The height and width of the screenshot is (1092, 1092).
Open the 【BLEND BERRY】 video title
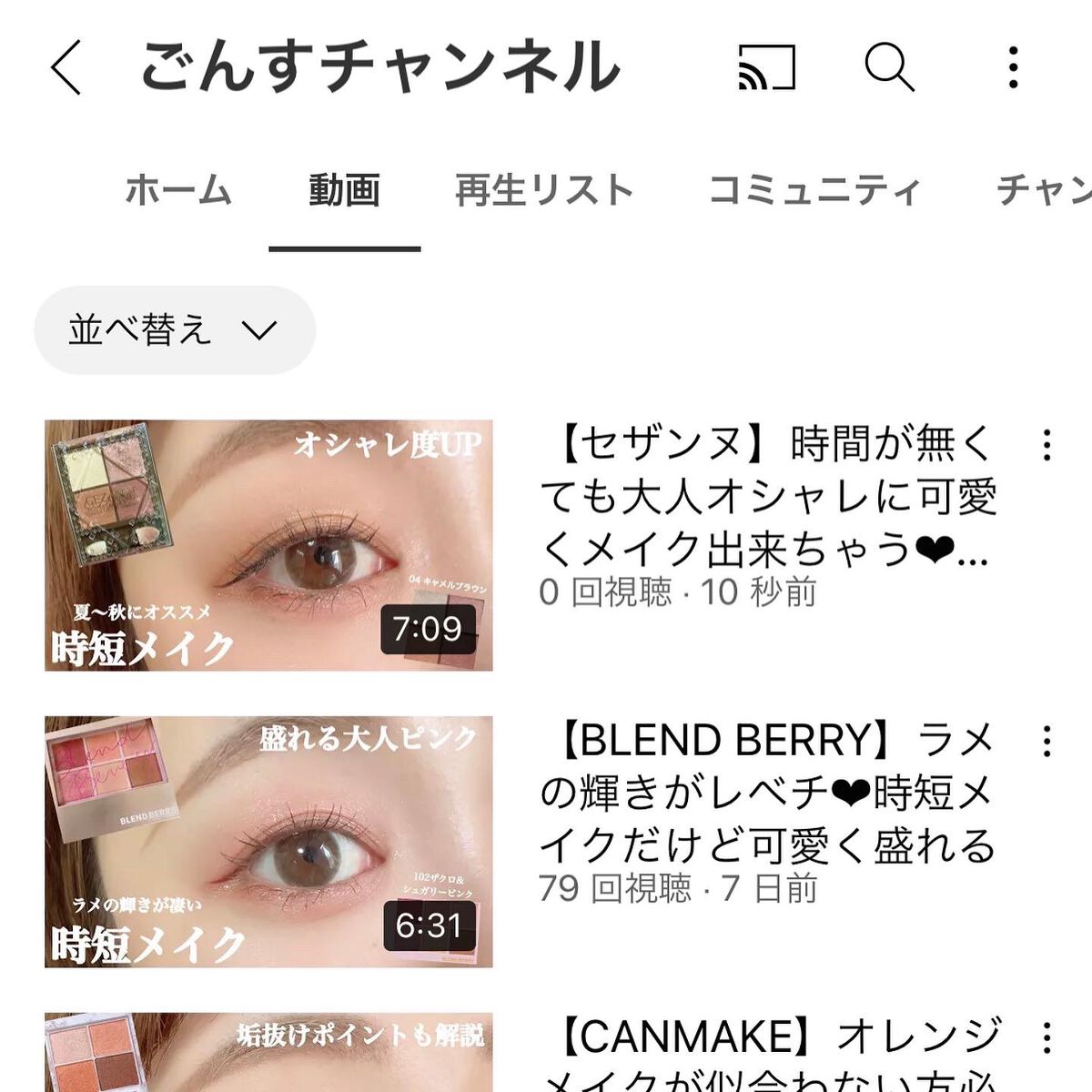click(767, 793)
